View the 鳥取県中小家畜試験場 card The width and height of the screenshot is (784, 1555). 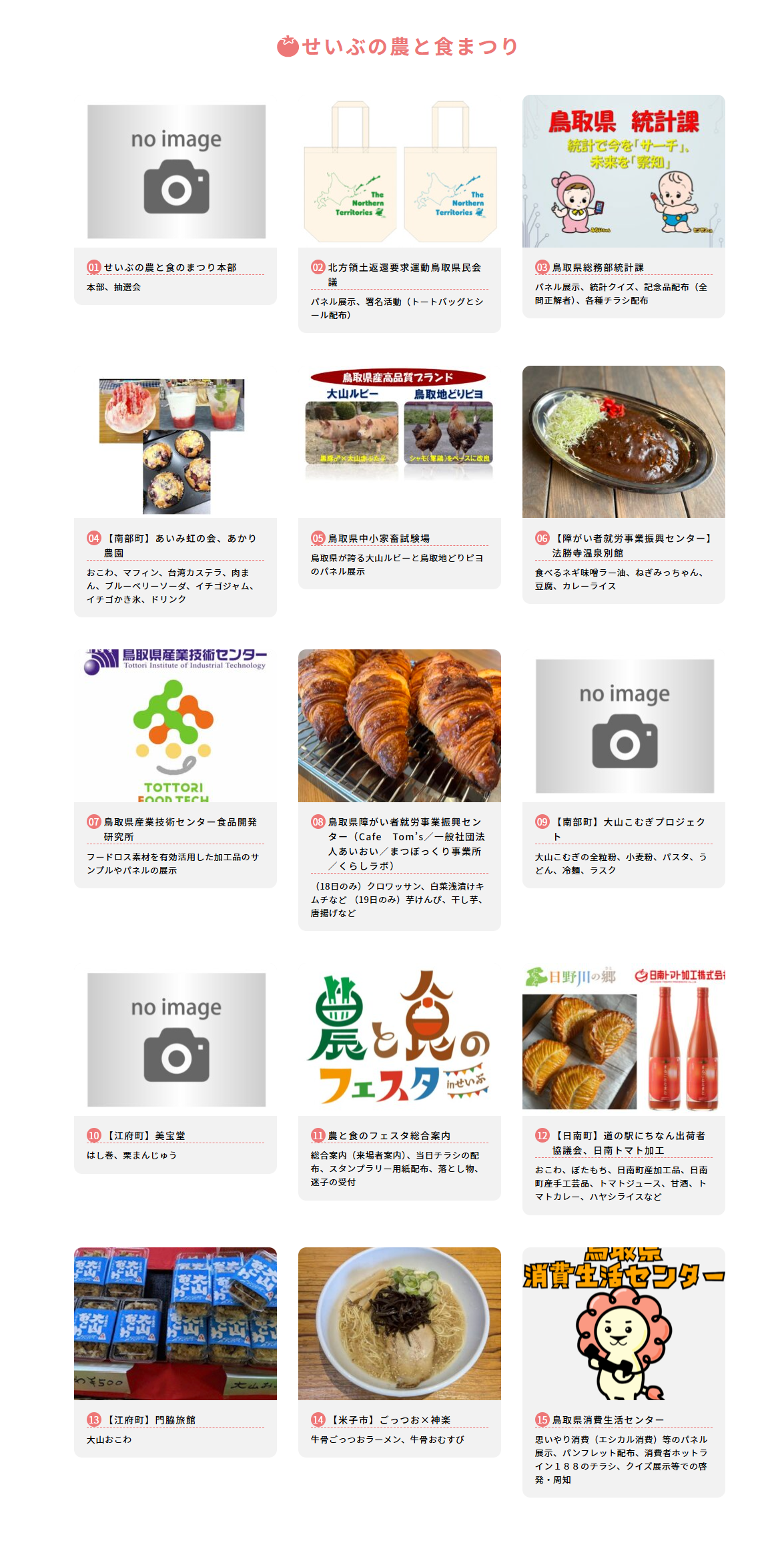[x=399, y=538]
